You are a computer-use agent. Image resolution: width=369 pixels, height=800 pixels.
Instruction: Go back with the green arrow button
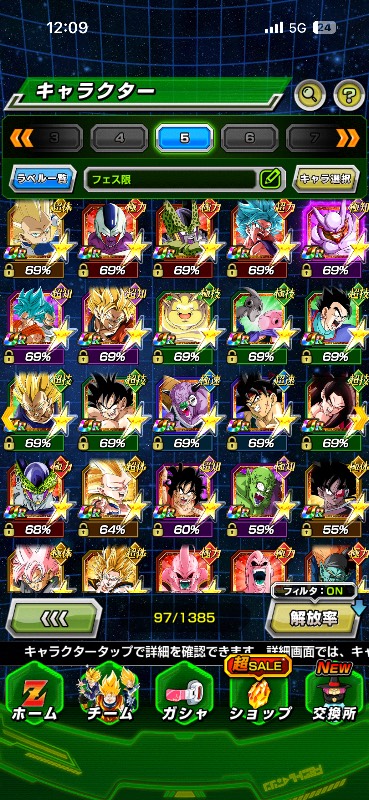click(53, 618)
